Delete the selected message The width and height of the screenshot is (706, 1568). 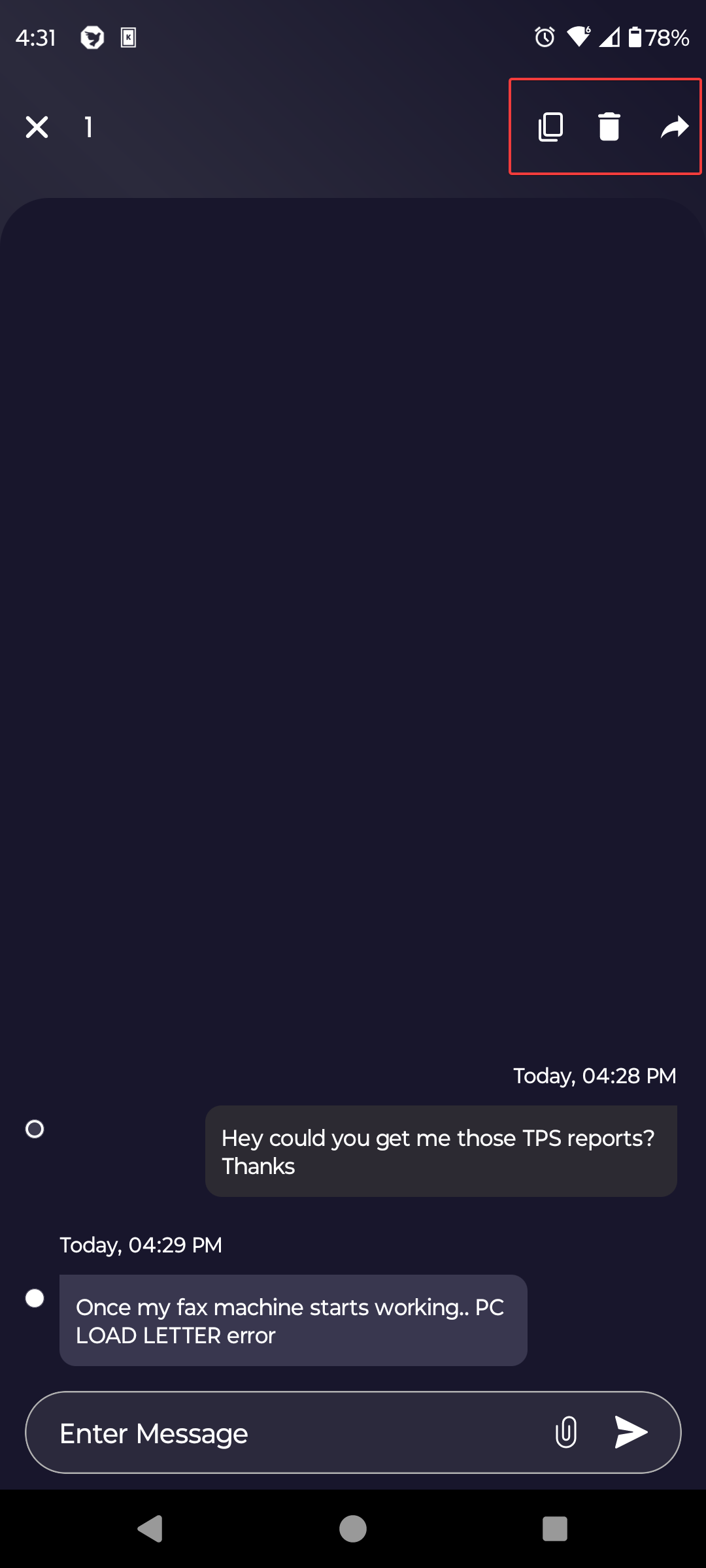pyautogui.click(x=609, y=127)
